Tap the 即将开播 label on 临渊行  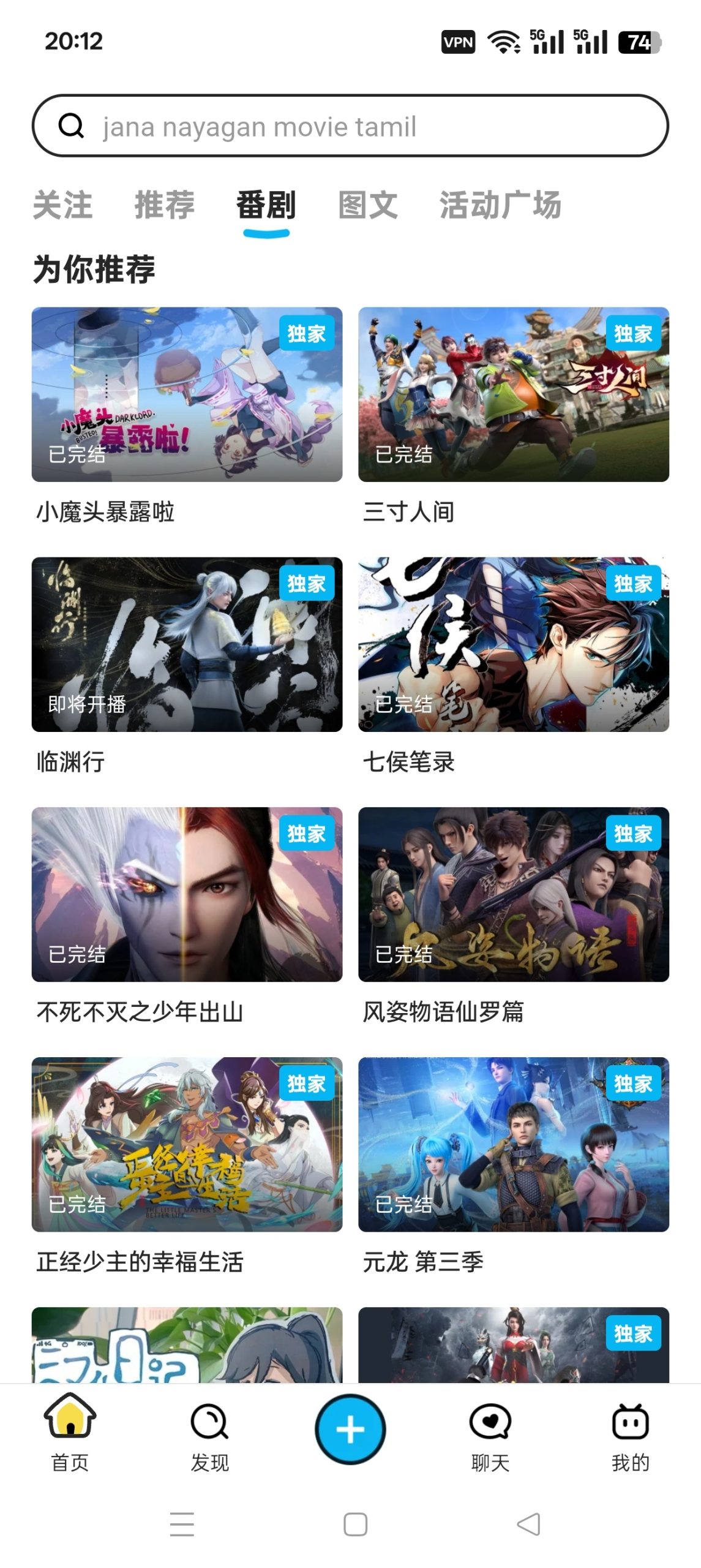tap(87, 706)
